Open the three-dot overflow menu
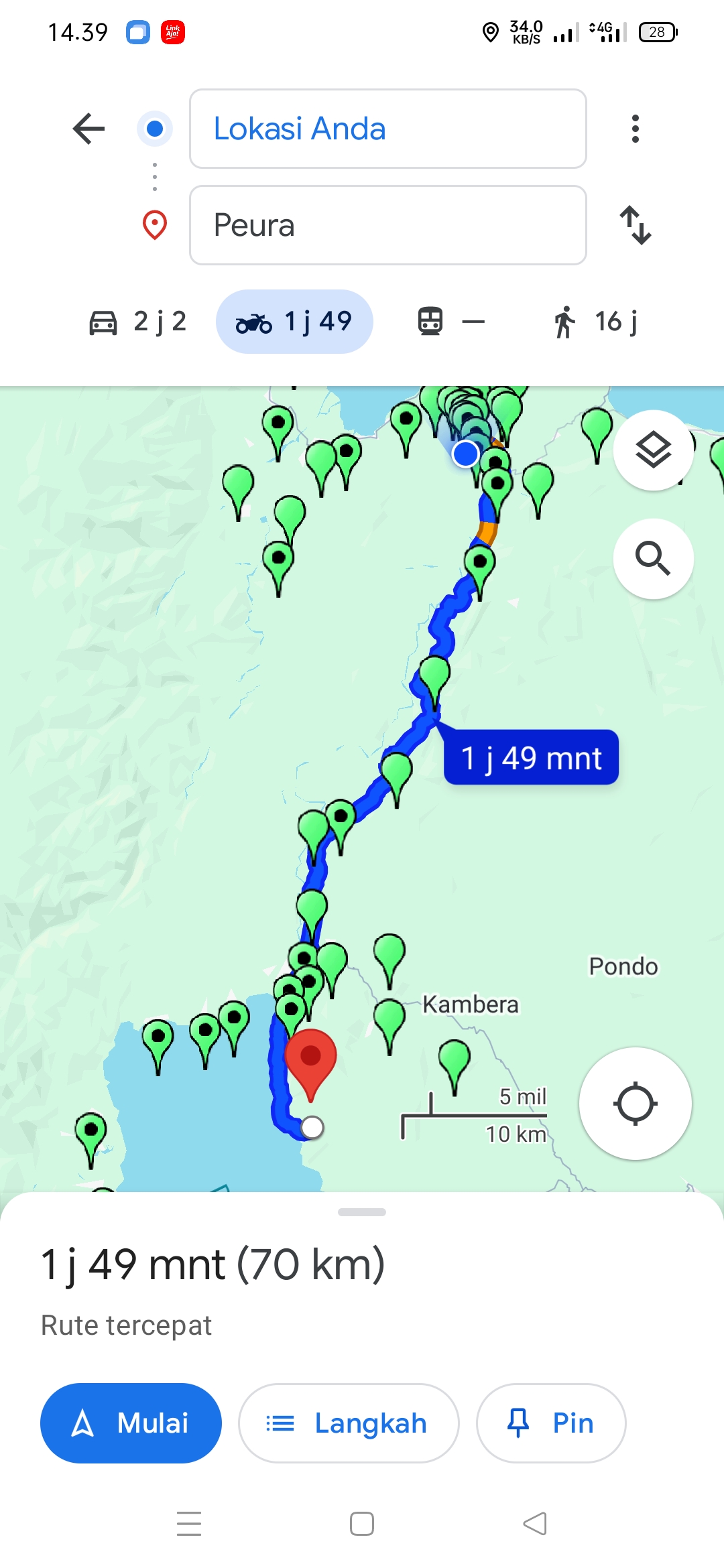 635,129
